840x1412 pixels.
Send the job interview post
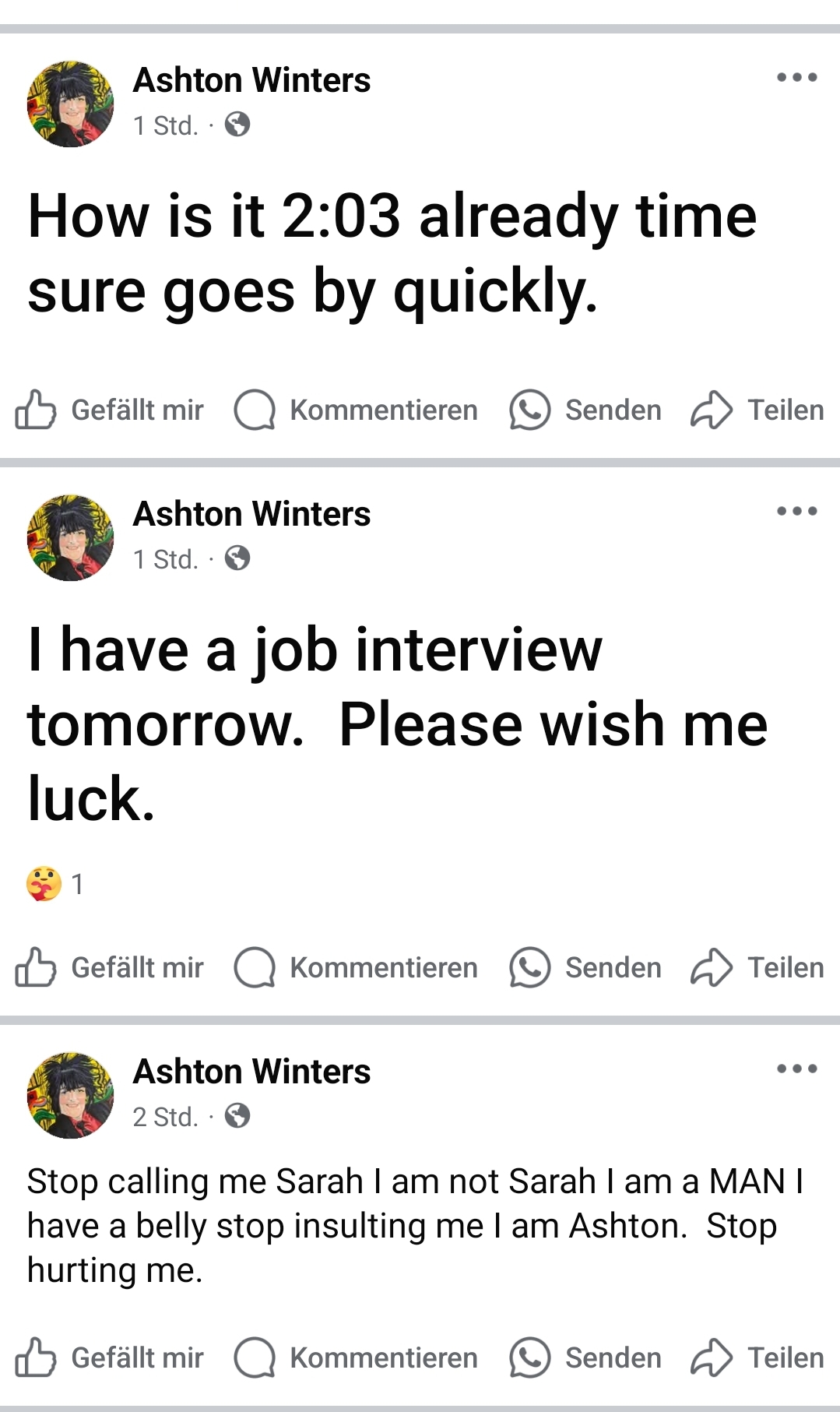[585, 967]
